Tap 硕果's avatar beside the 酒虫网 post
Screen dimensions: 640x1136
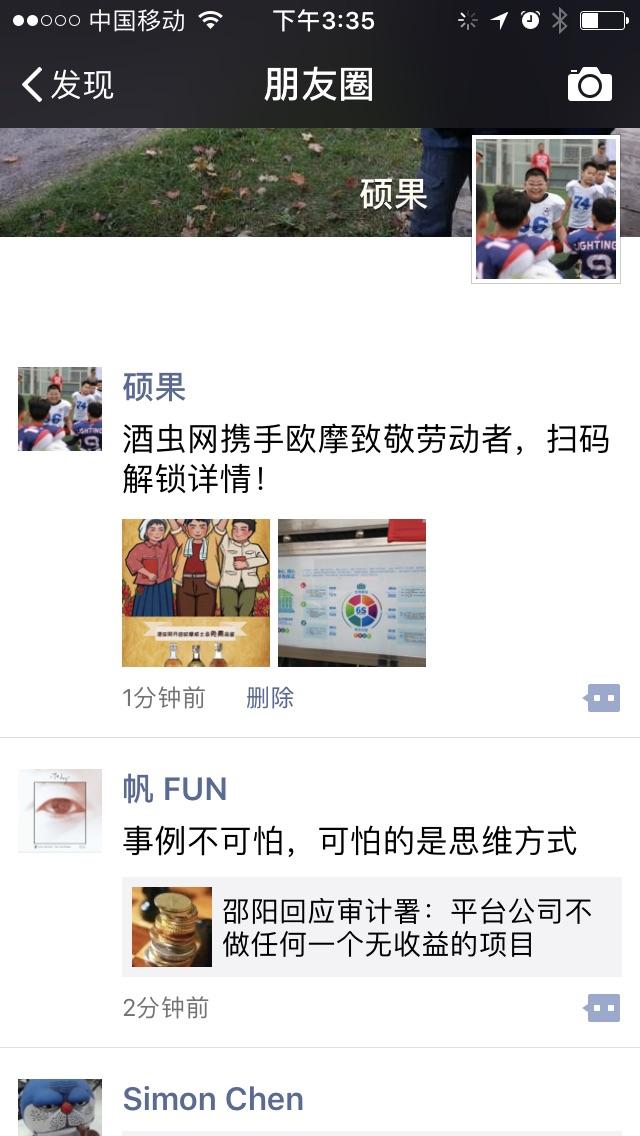pos(60,409)
